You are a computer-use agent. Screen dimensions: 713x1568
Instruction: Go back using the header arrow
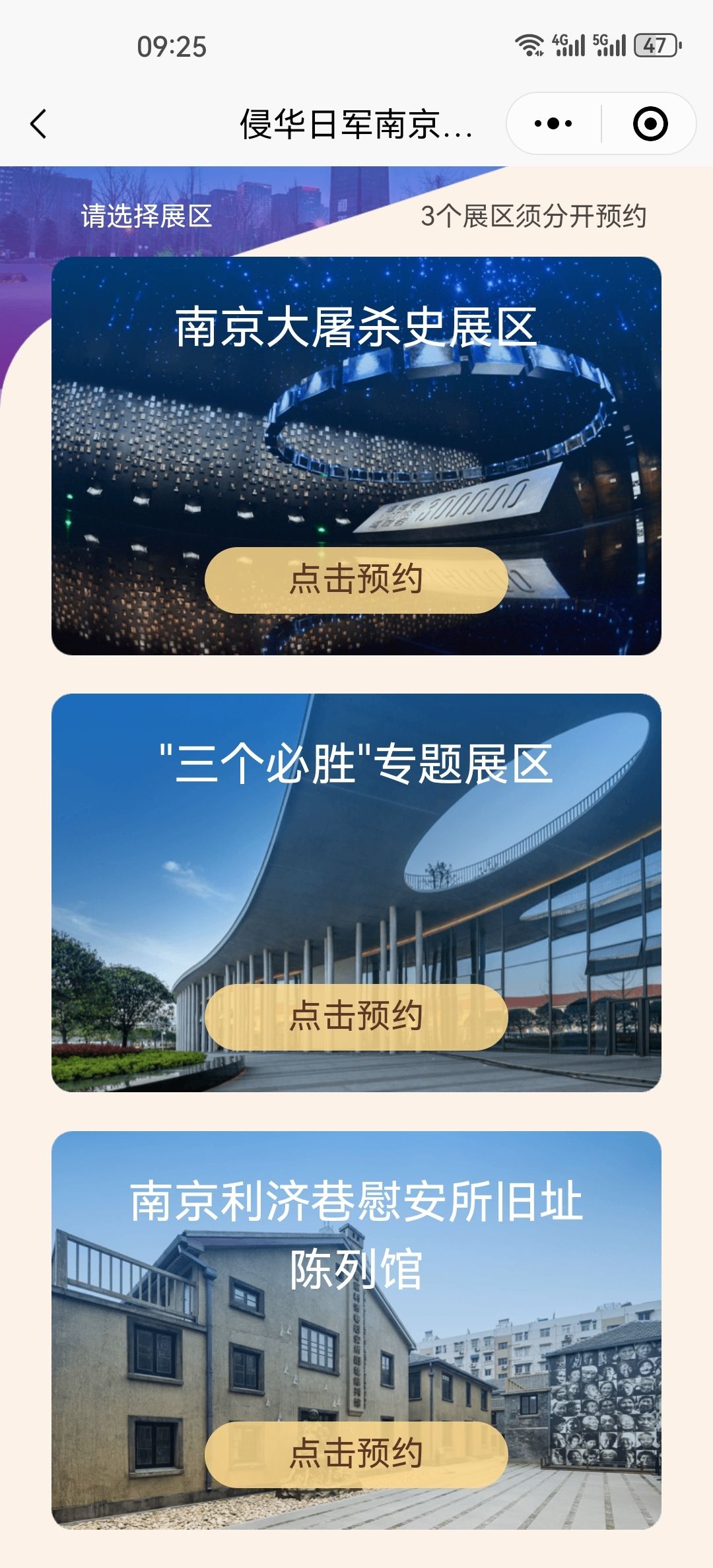(39, 123)
